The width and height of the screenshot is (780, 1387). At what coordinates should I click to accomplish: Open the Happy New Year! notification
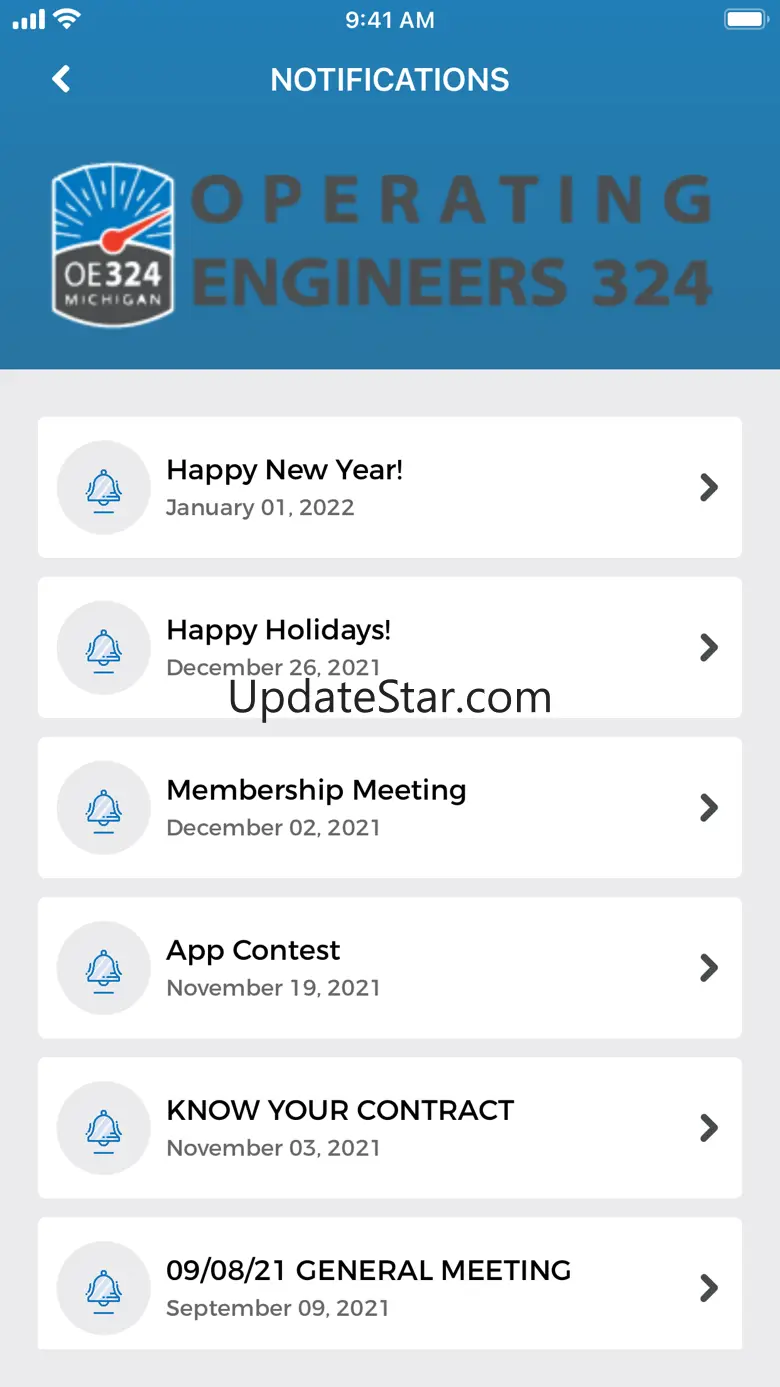click(x=389, y=487)
